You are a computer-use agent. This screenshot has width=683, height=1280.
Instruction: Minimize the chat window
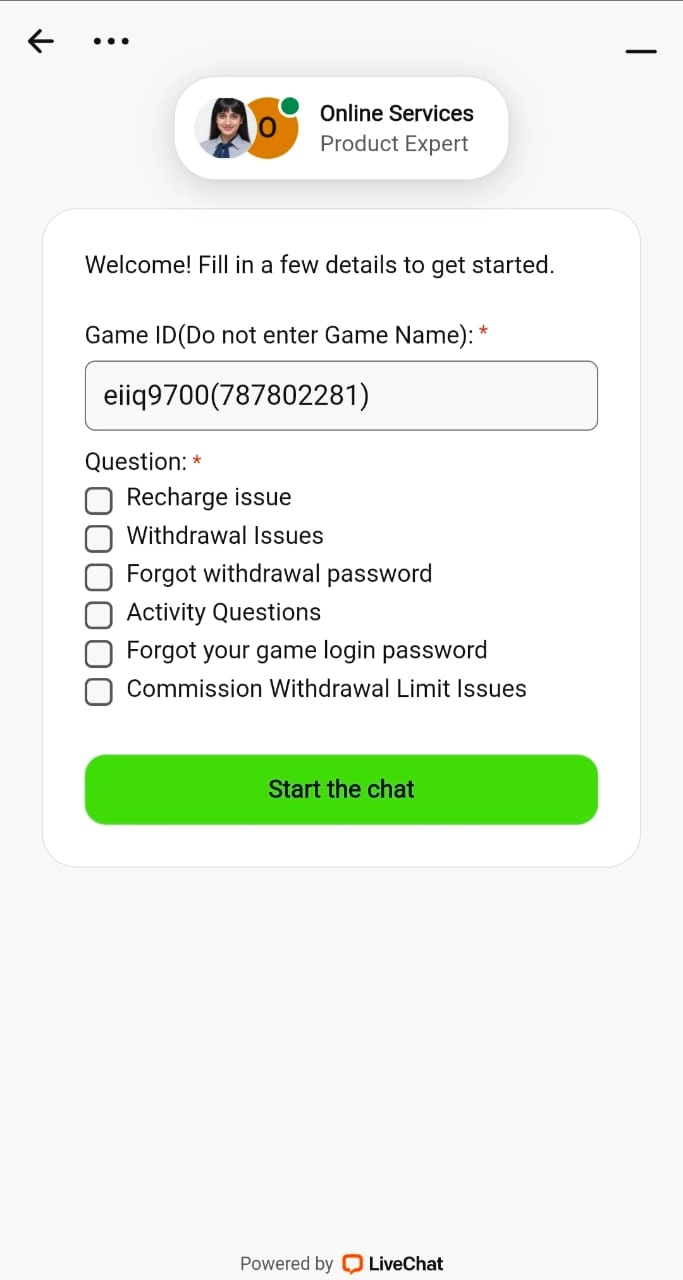coord(640,50)
